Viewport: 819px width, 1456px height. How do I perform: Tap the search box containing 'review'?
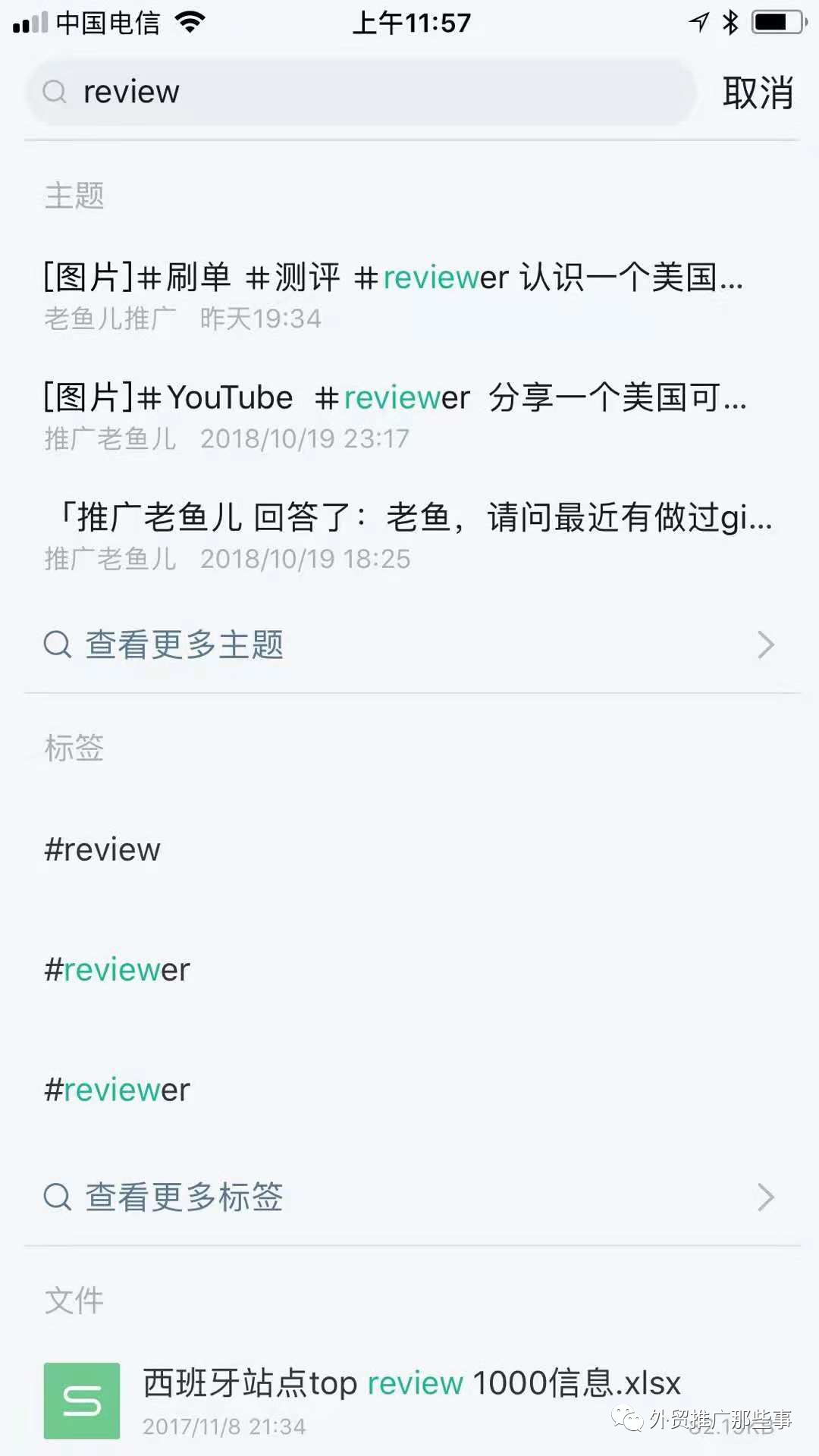point(364,93)
